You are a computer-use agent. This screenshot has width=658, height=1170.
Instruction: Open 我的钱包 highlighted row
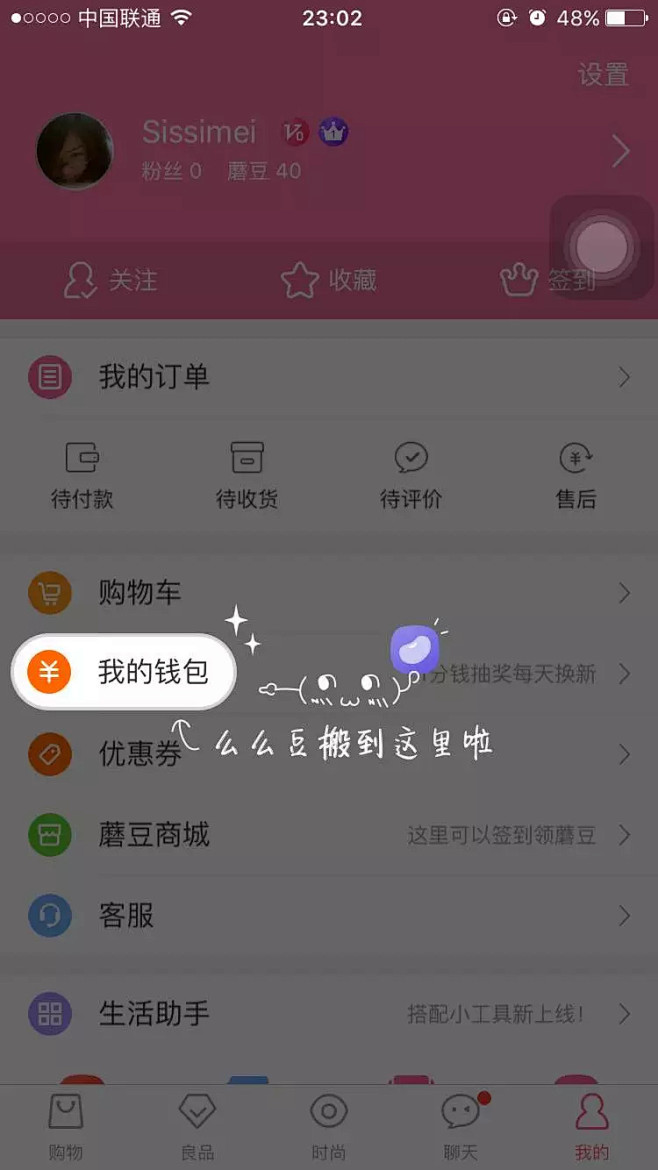pyautogui.click(x=123, y=672)
